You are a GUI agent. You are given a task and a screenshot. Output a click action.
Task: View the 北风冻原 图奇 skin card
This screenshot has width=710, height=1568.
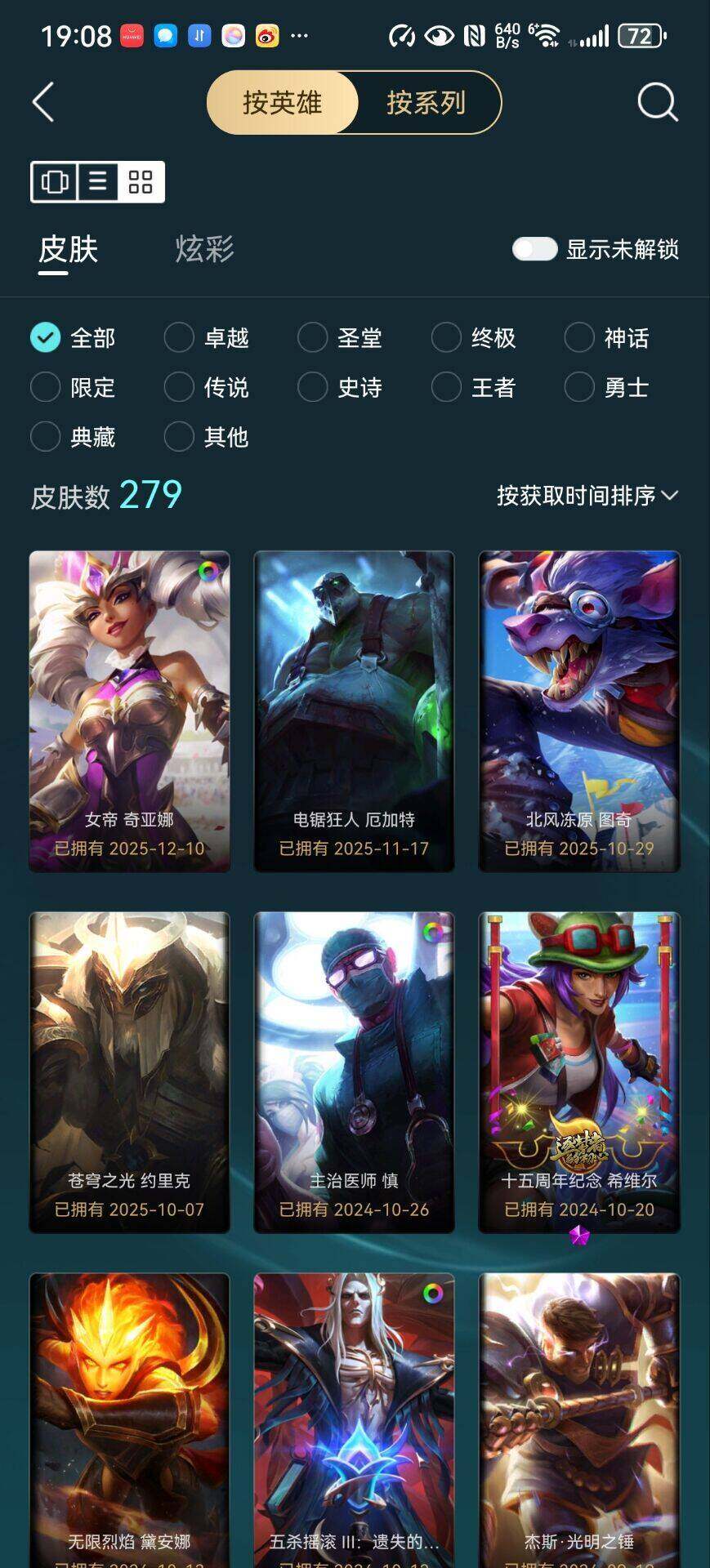(x=578, y=710)
